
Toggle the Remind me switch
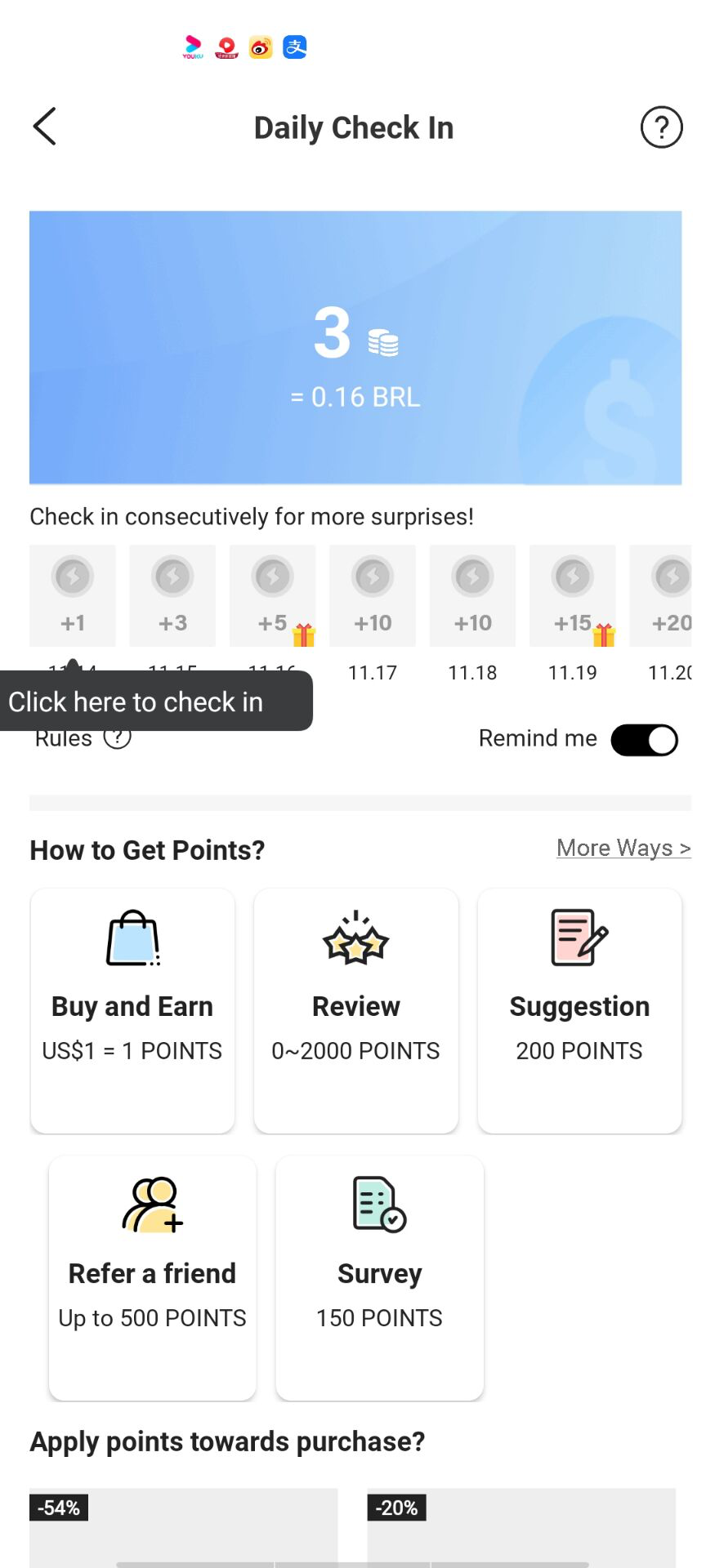point(644,740)
